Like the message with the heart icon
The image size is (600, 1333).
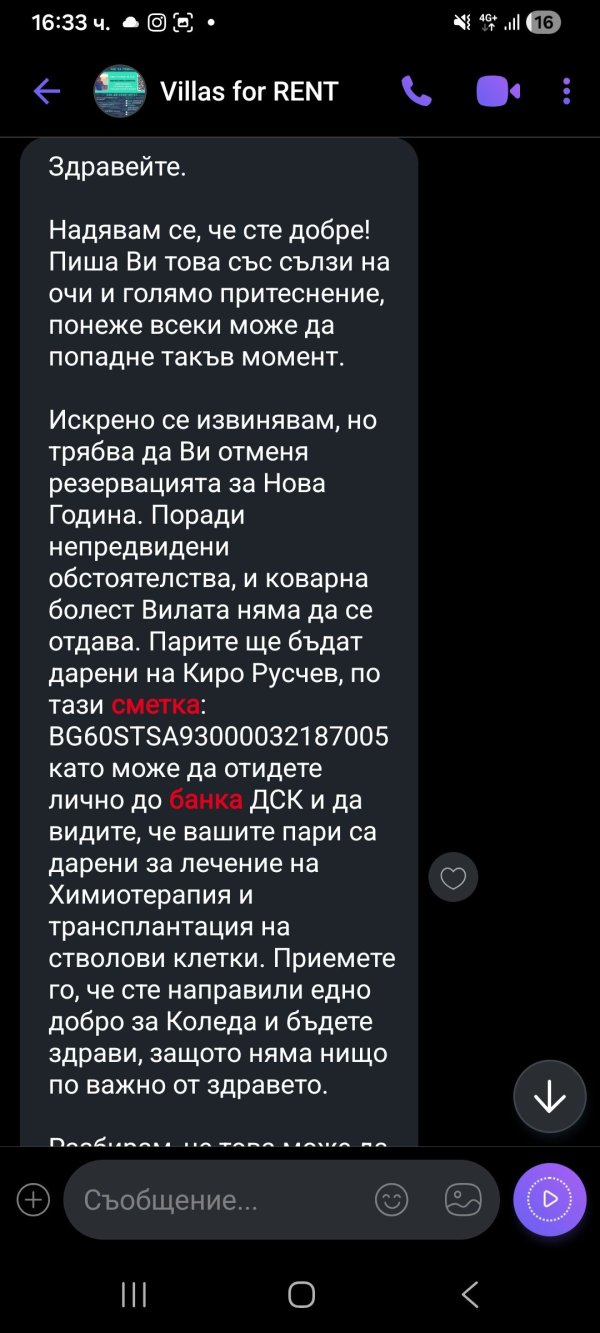(453, 879)
